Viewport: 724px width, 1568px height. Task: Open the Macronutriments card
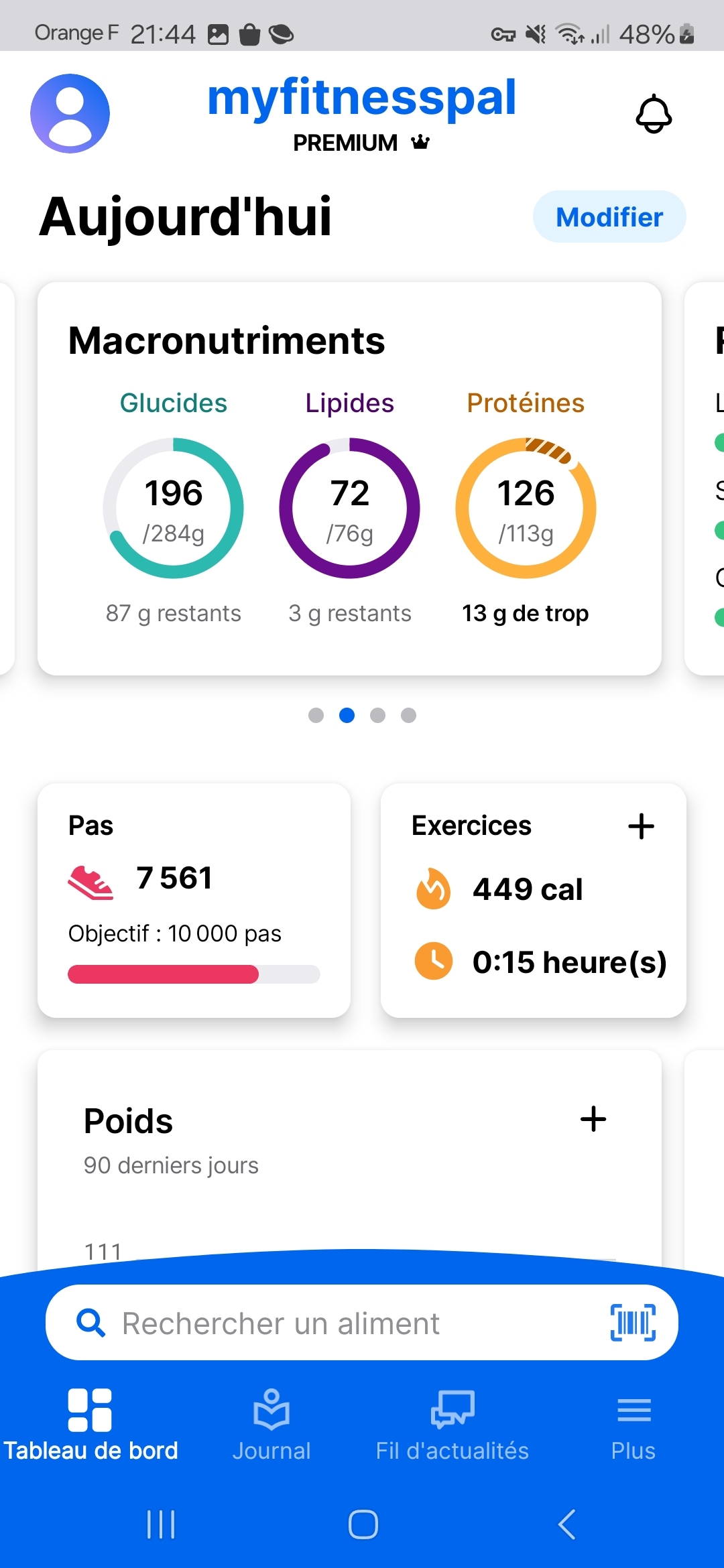tap(349, 340)
